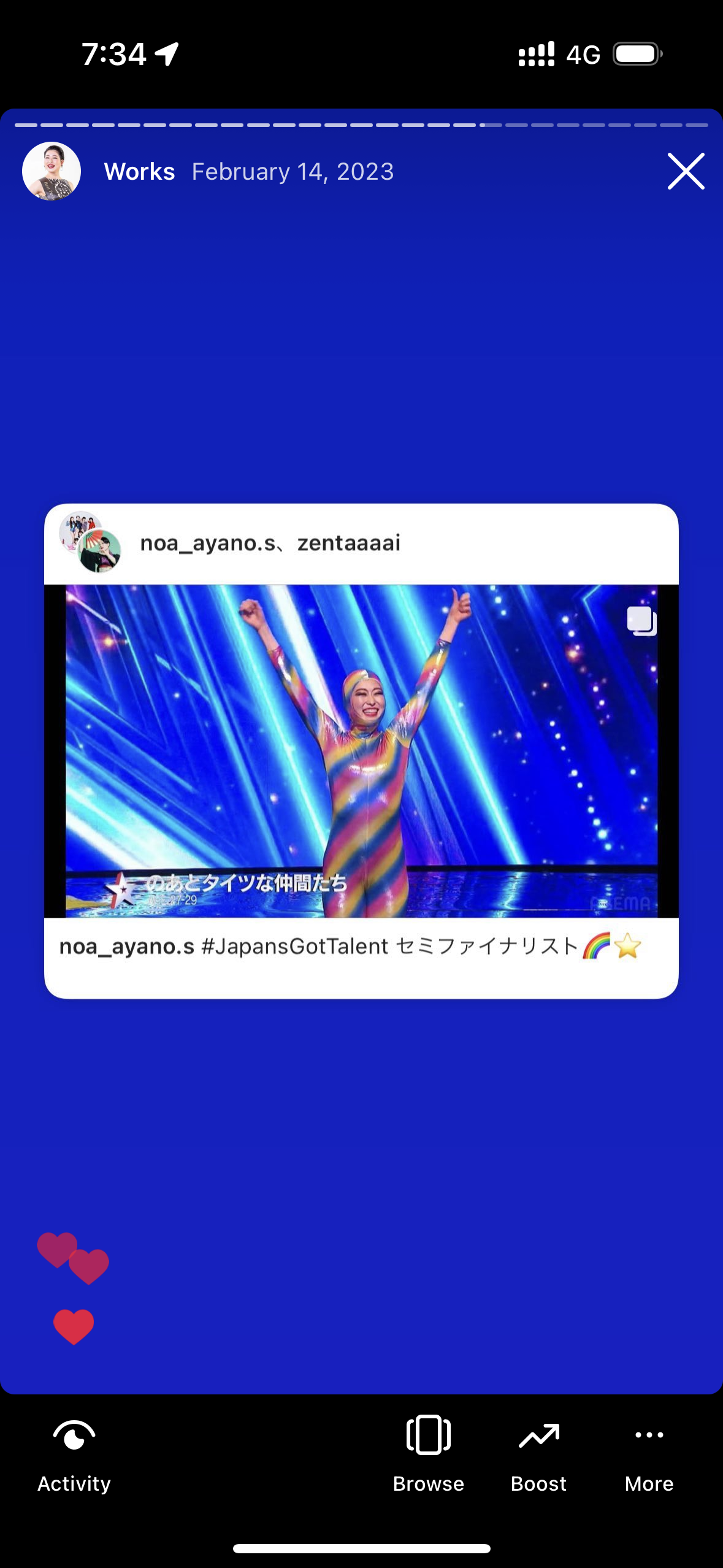This screenshot has width=723, height=1568.
Task: Close the story viewer
Action: [x=686, y=171]
